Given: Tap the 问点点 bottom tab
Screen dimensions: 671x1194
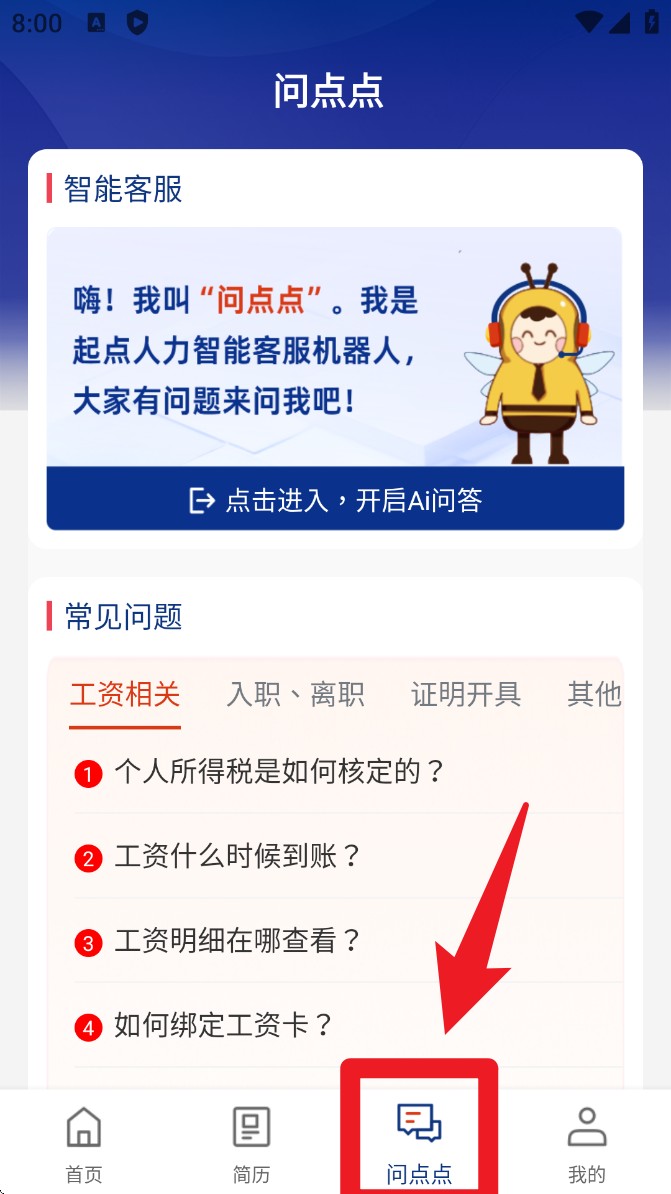Looking at the screenshot, I should click(x=419, y=1144).
